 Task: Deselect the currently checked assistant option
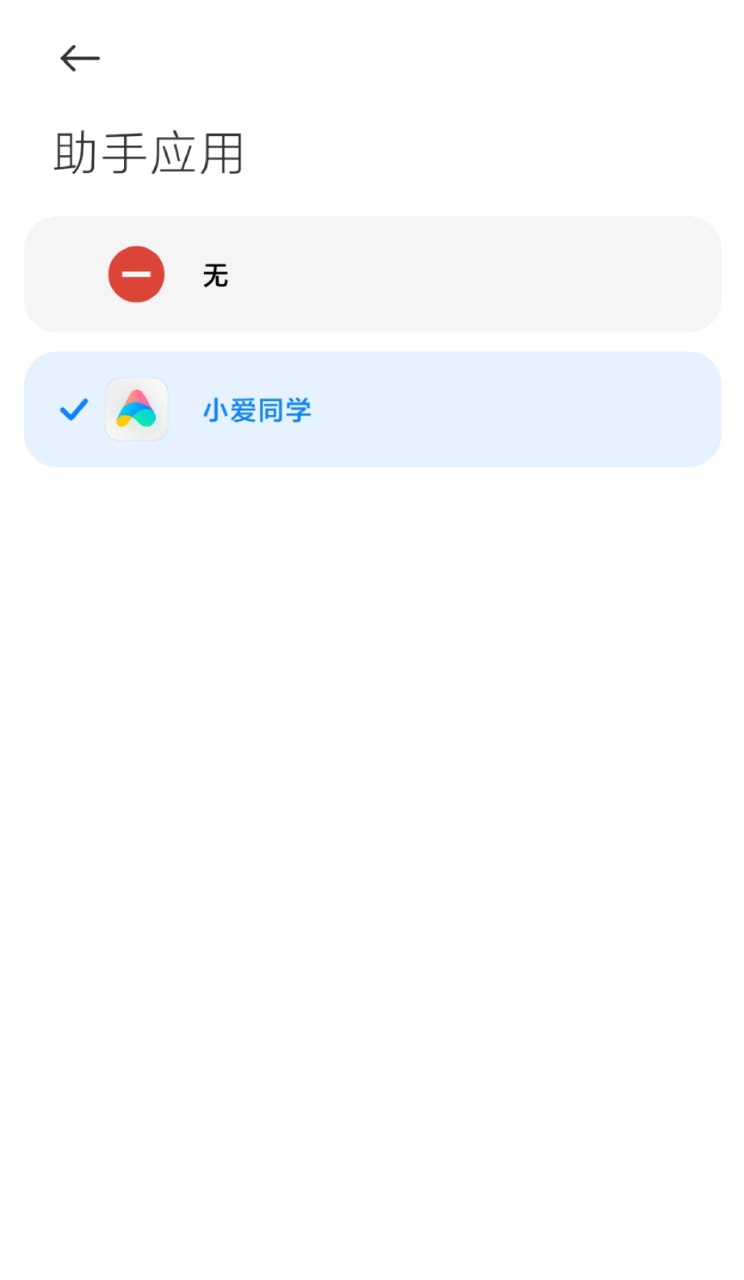click(x=372, y=410)
